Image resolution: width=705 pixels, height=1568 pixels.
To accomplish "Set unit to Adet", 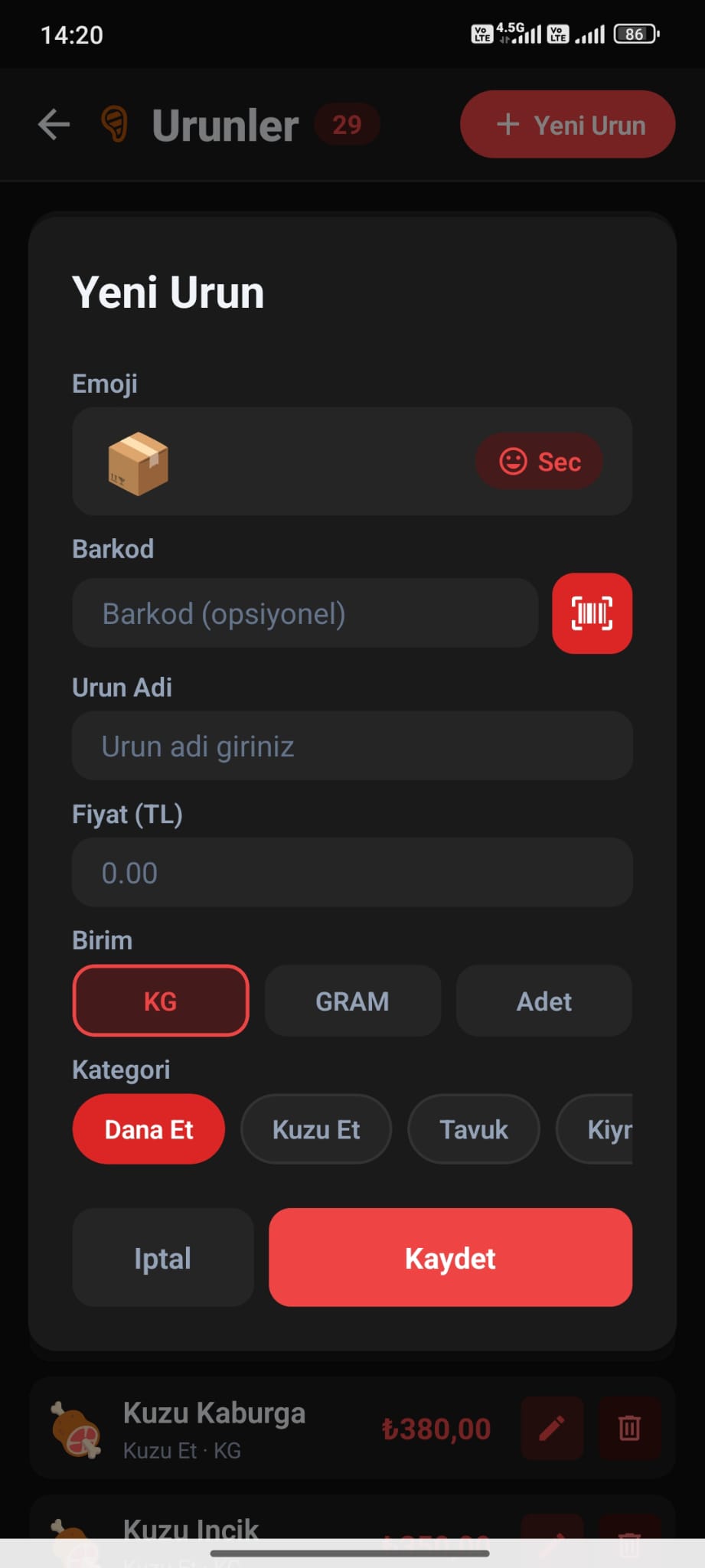I will pos(543,1001).
